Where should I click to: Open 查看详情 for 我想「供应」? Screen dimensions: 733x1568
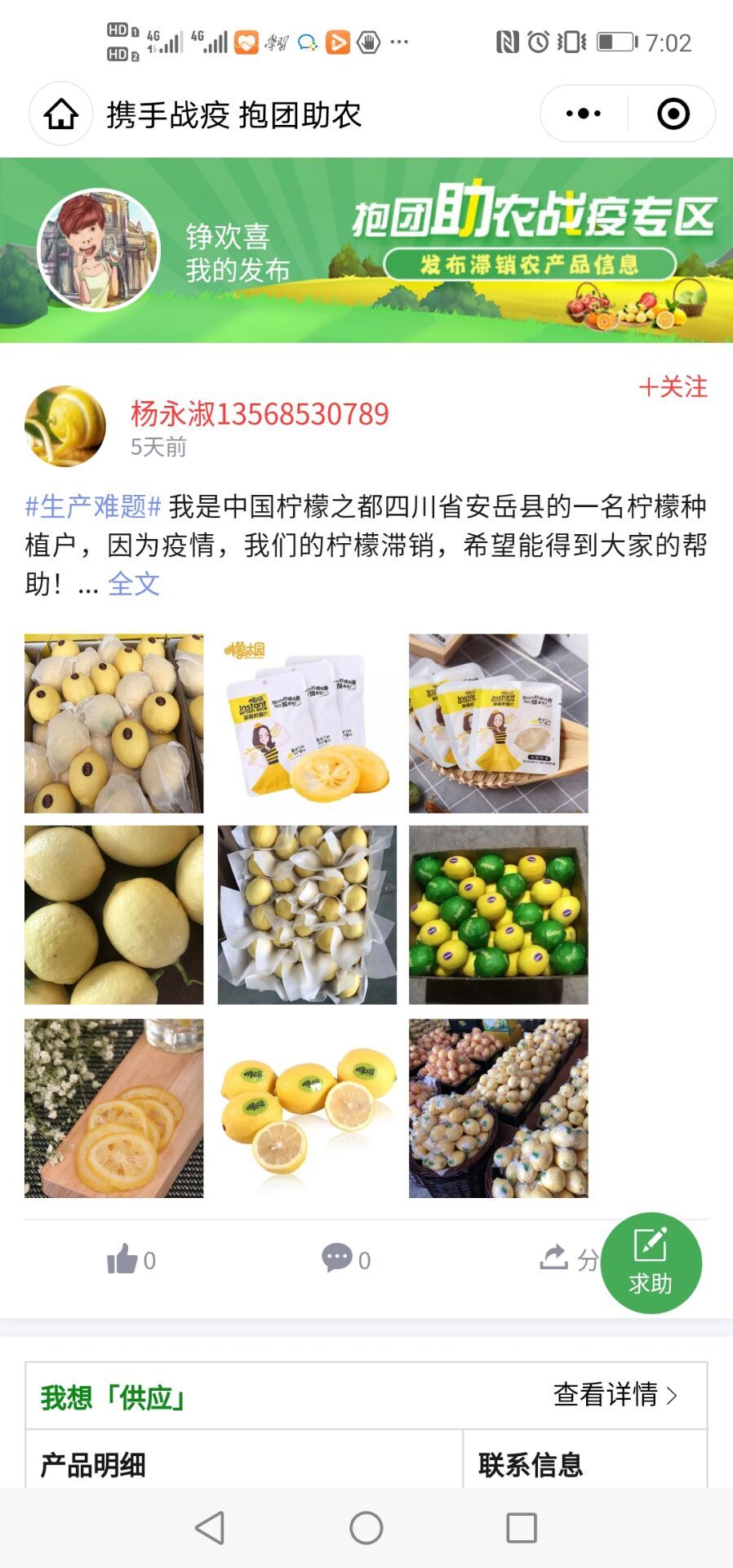[615, 1395]
